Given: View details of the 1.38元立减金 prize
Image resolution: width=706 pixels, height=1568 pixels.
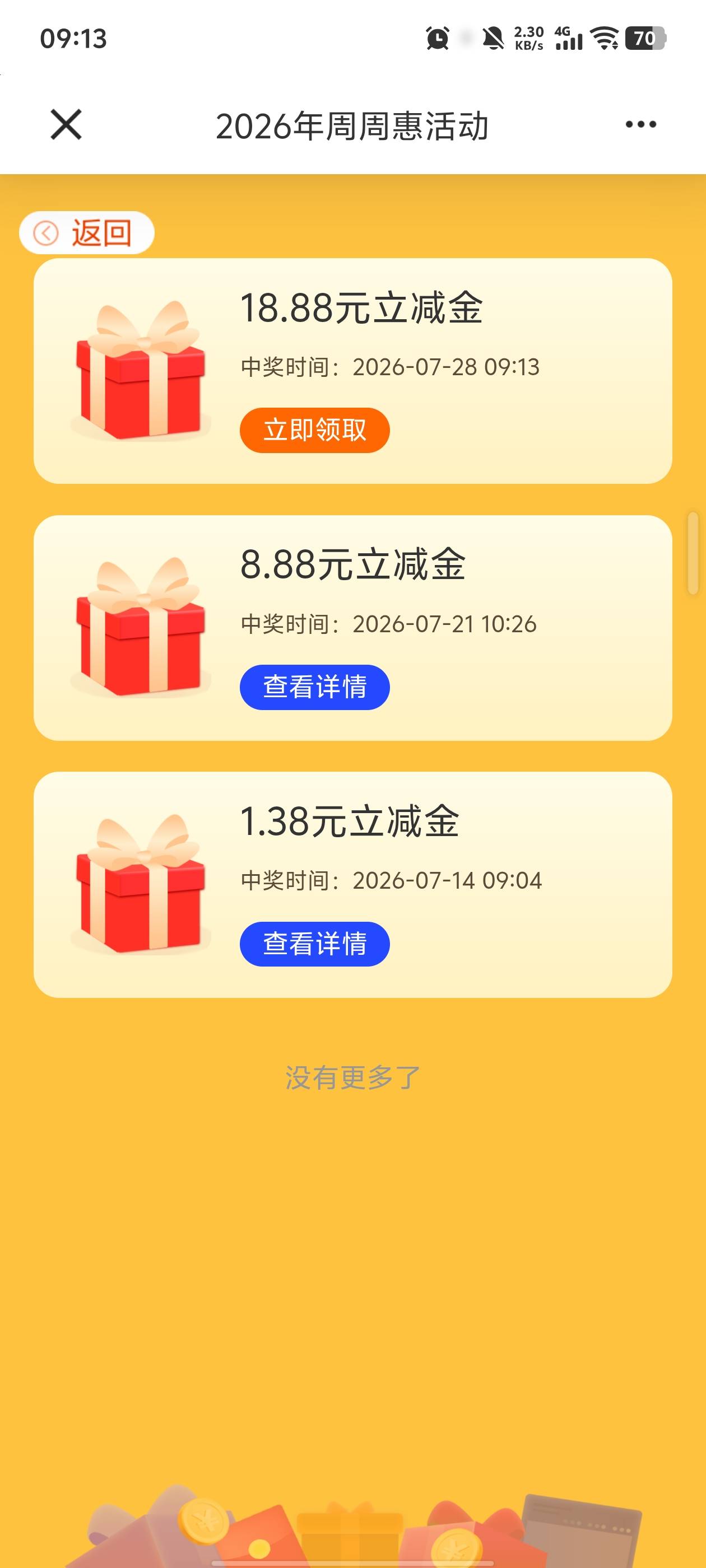Looking at the screenshot, I should [314, 944].
